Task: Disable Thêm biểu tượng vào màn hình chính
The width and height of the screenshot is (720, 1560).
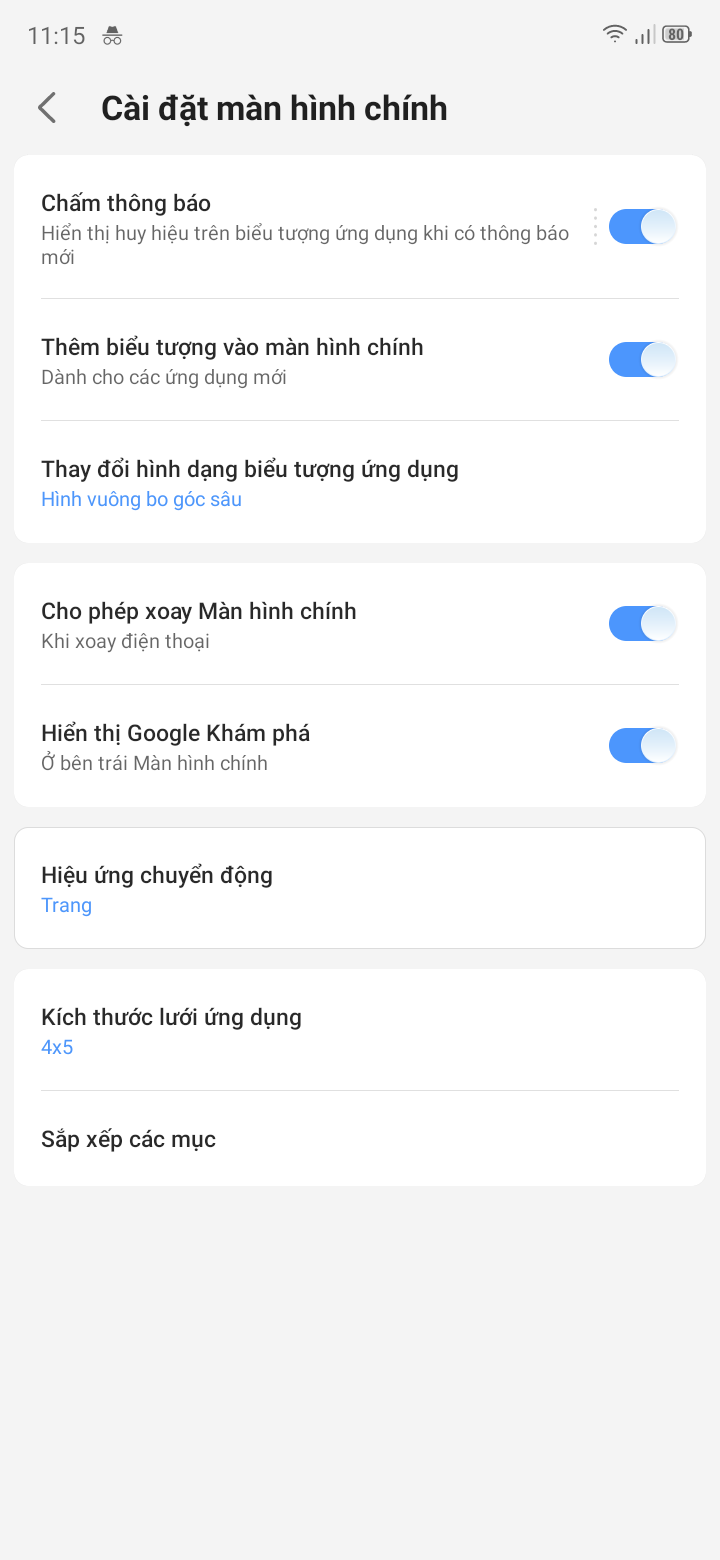Action: [642, 360]
